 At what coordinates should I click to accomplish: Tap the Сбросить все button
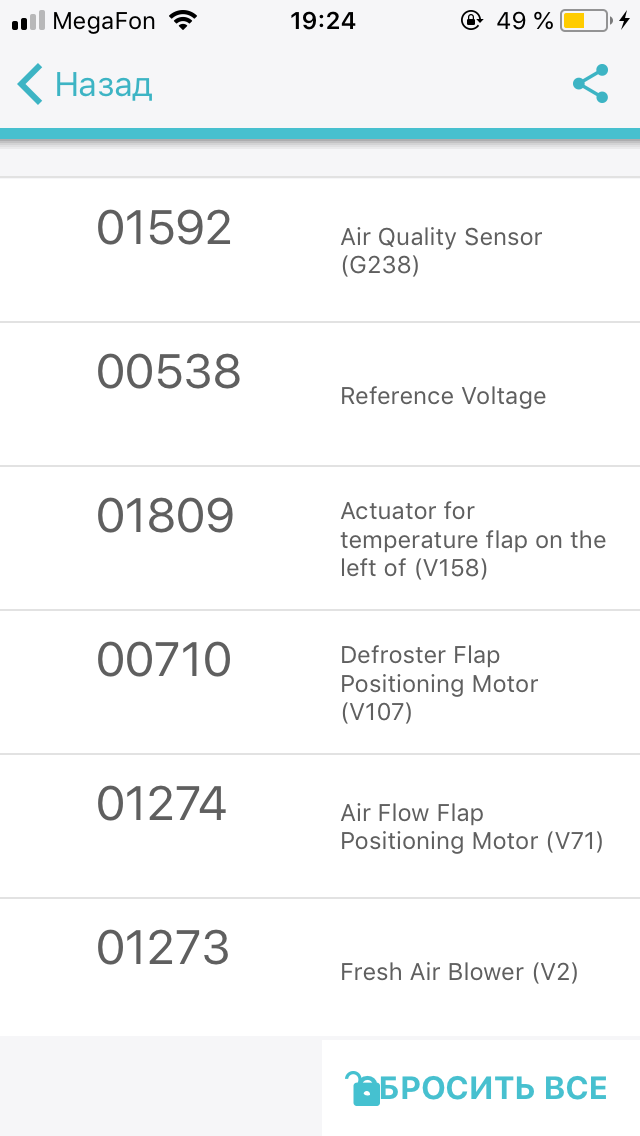pyautogui.click(x=480, y=1087)
